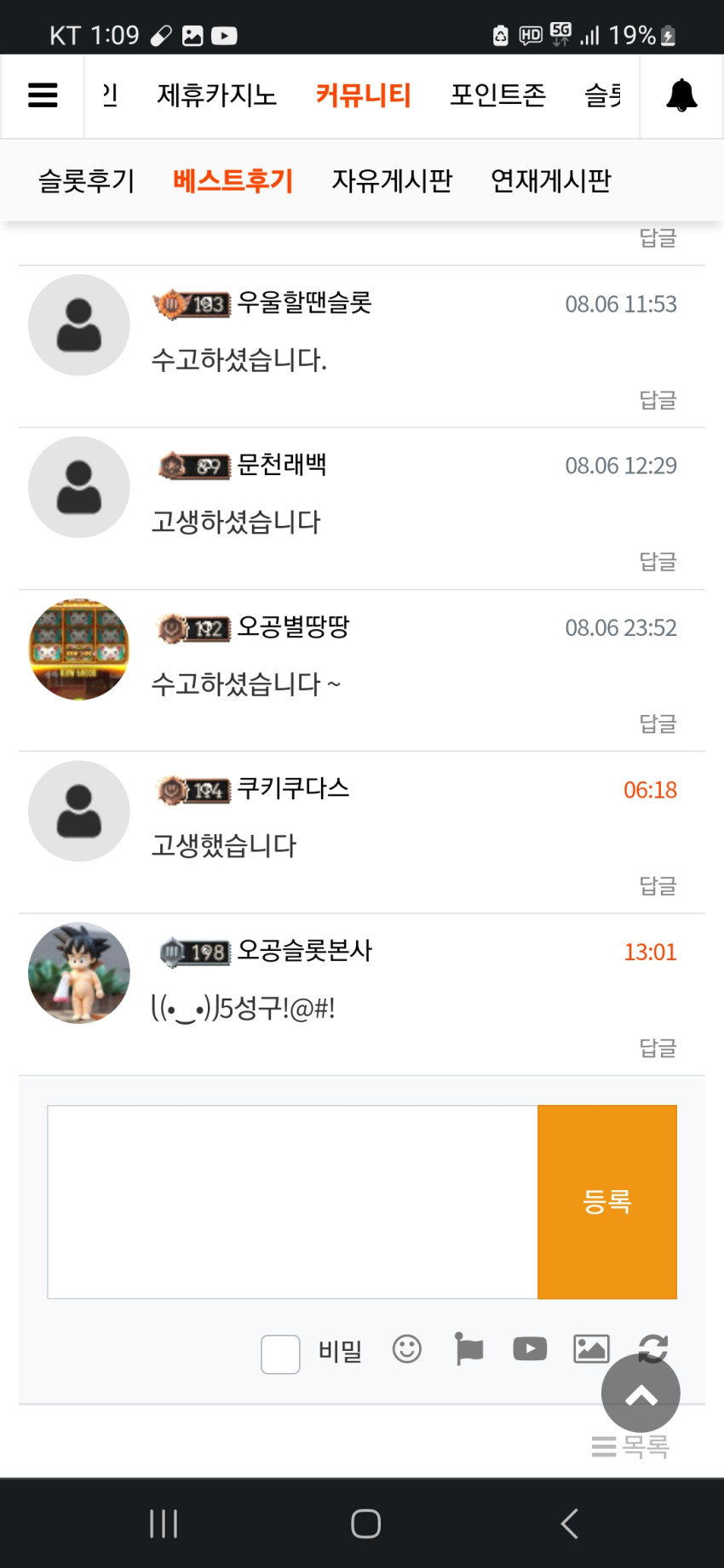Go to 제휴카지노 section
This screenshot has width=724, height=1568.
point(217,95)
